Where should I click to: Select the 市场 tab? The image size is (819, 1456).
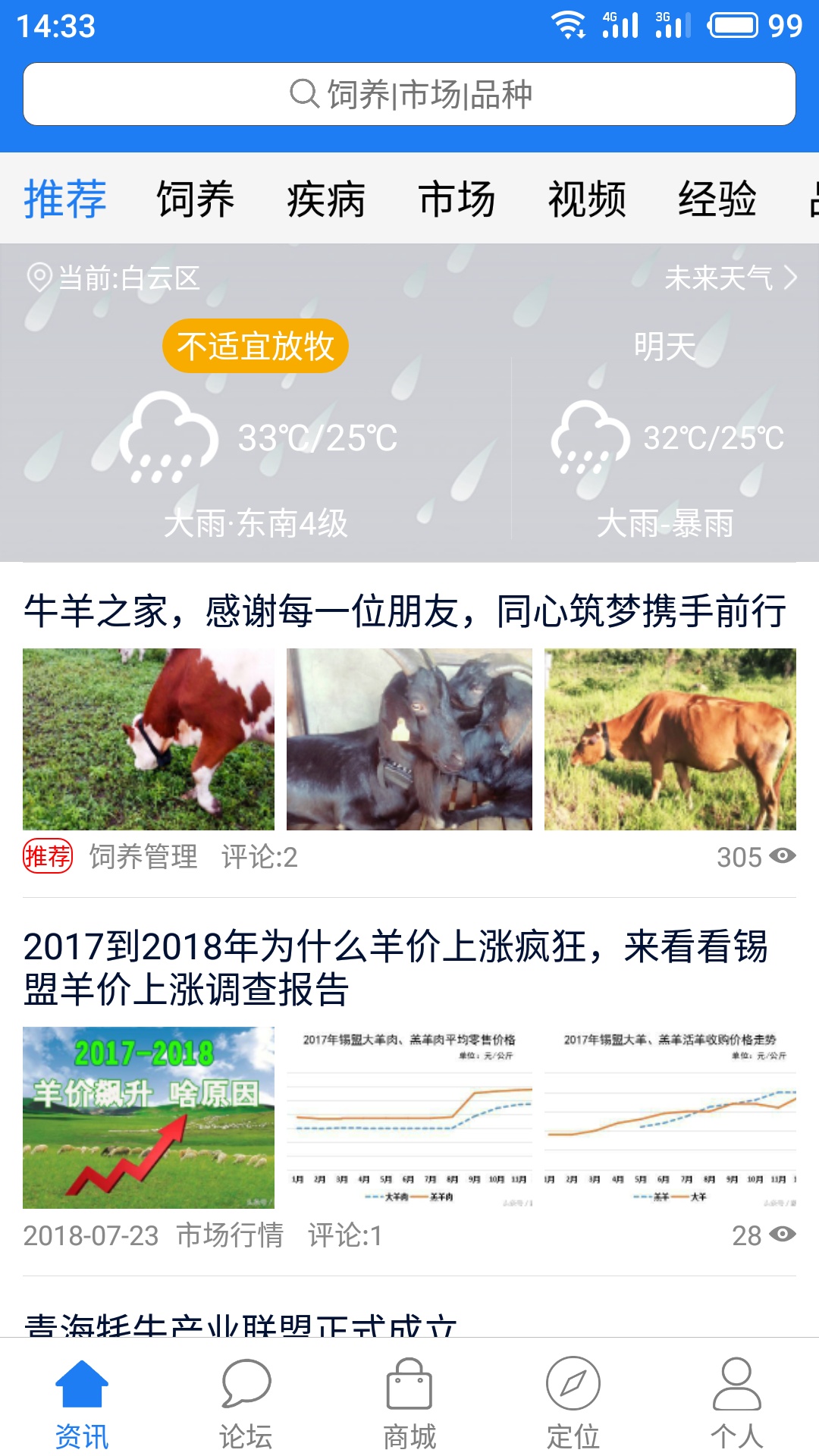click(x=457, y=199)
